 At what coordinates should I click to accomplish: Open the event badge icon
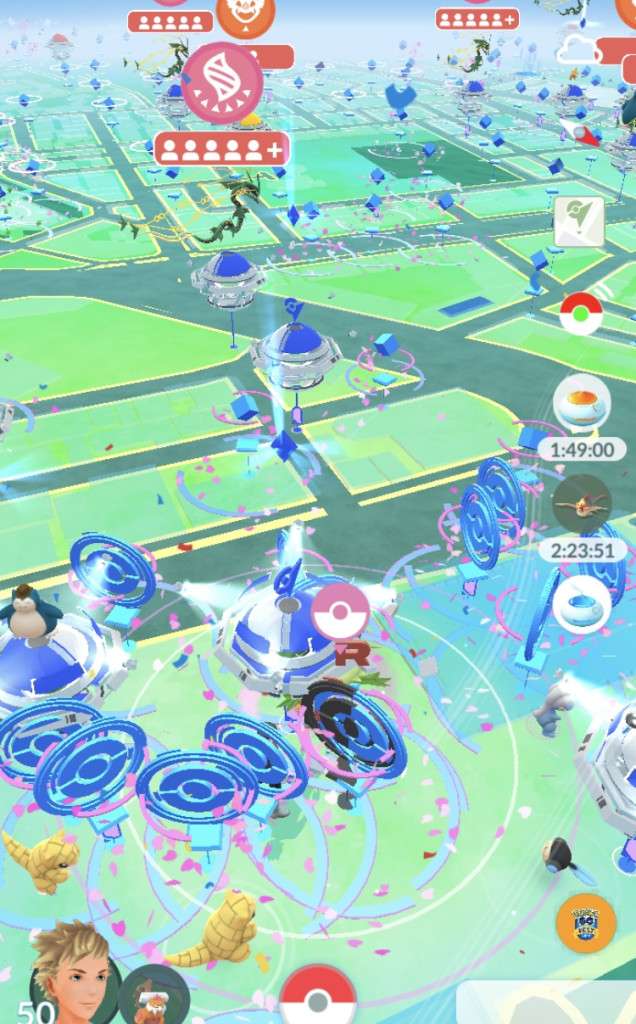tap(585, 924)
